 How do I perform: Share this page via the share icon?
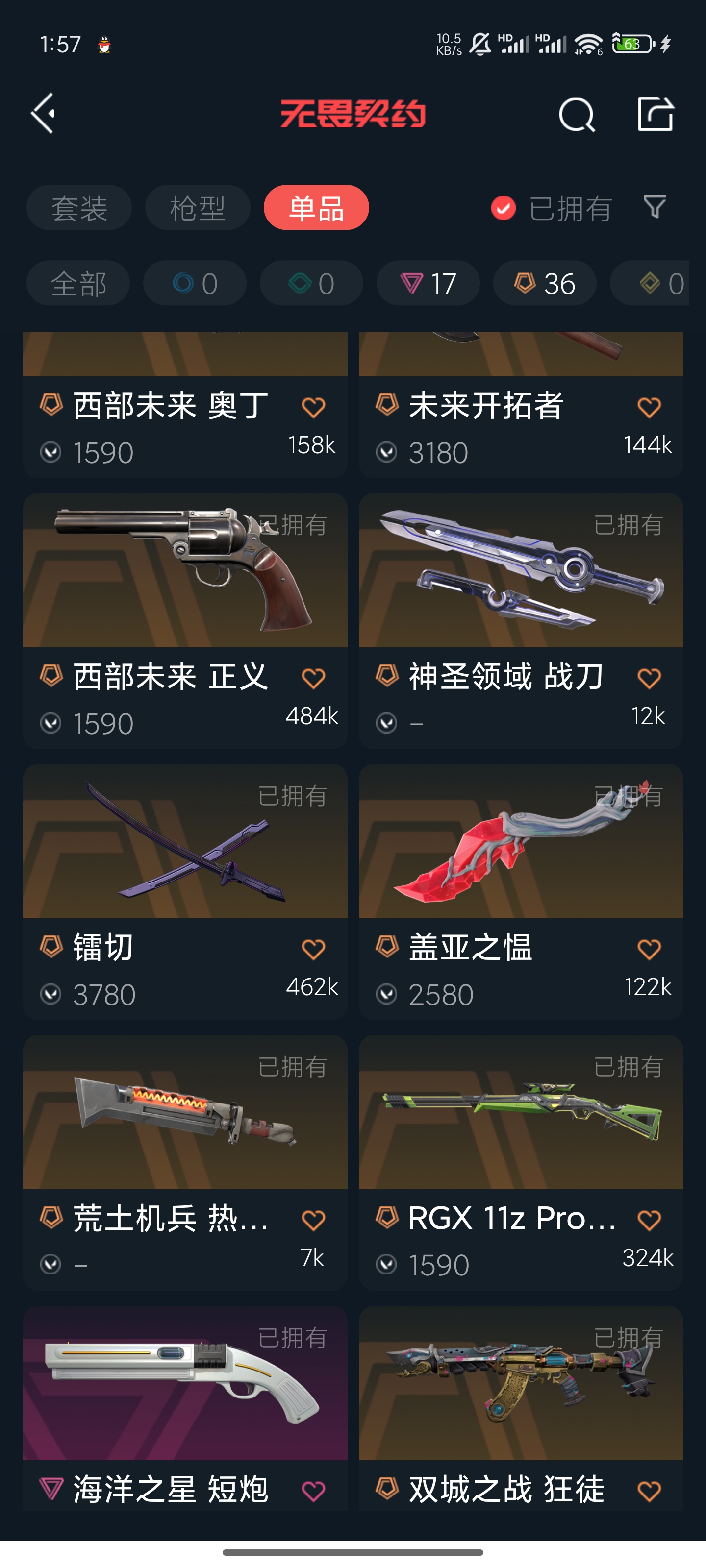click(655, 114)
